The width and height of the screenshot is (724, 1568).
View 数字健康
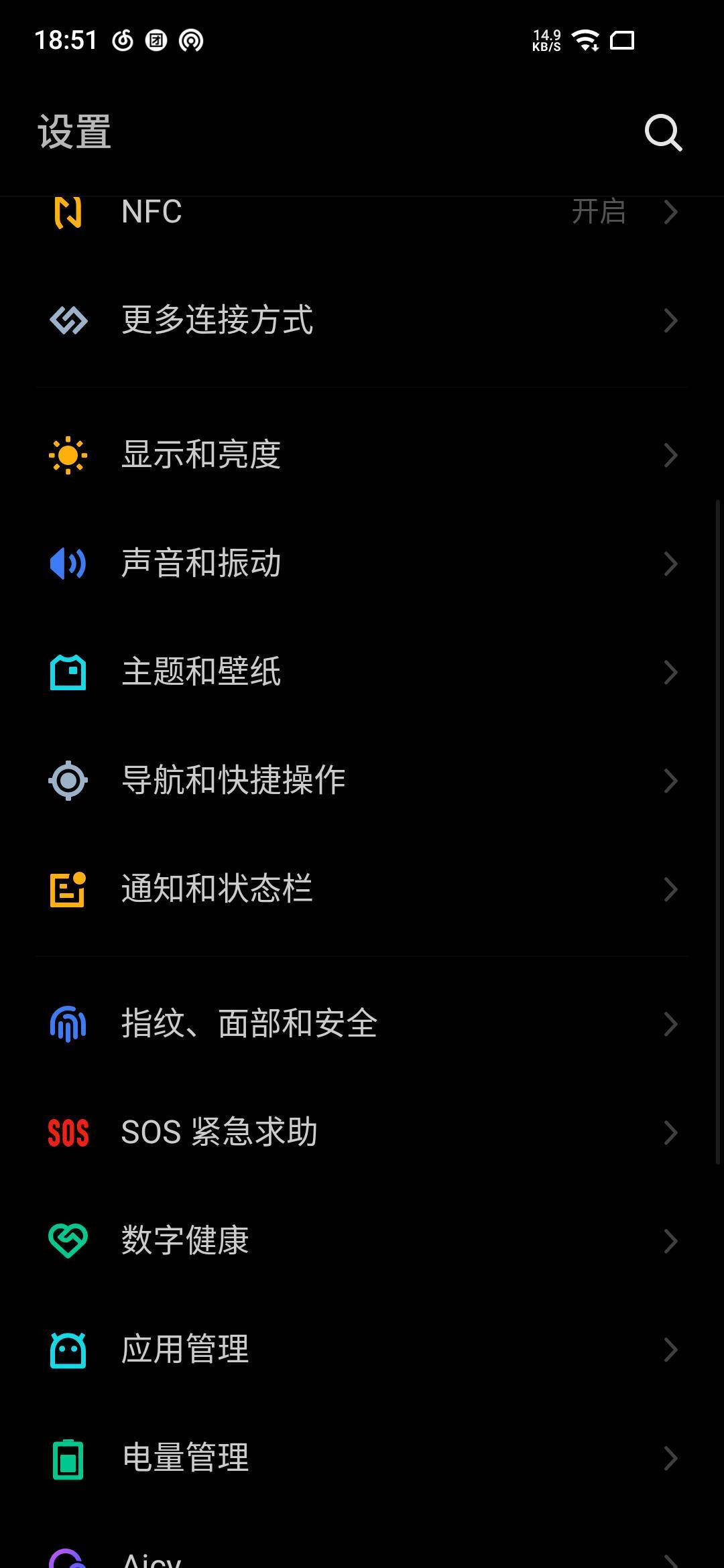coord(362,1241)
